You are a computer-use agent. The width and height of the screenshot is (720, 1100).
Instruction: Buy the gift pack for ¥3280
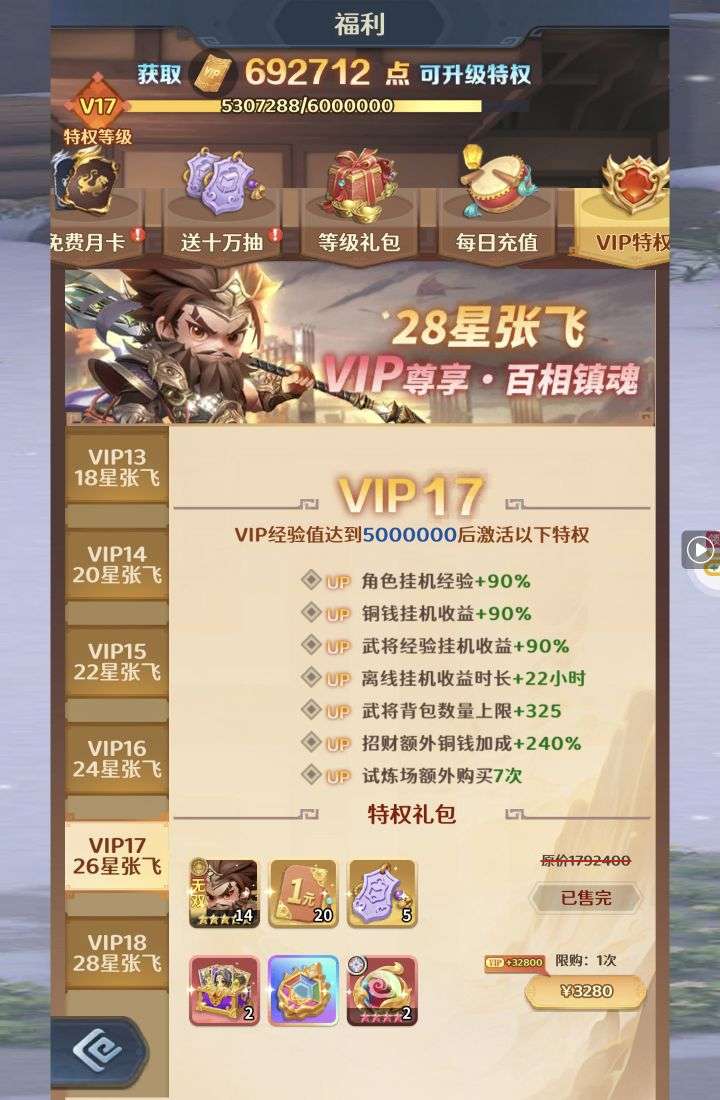(585, 991)
